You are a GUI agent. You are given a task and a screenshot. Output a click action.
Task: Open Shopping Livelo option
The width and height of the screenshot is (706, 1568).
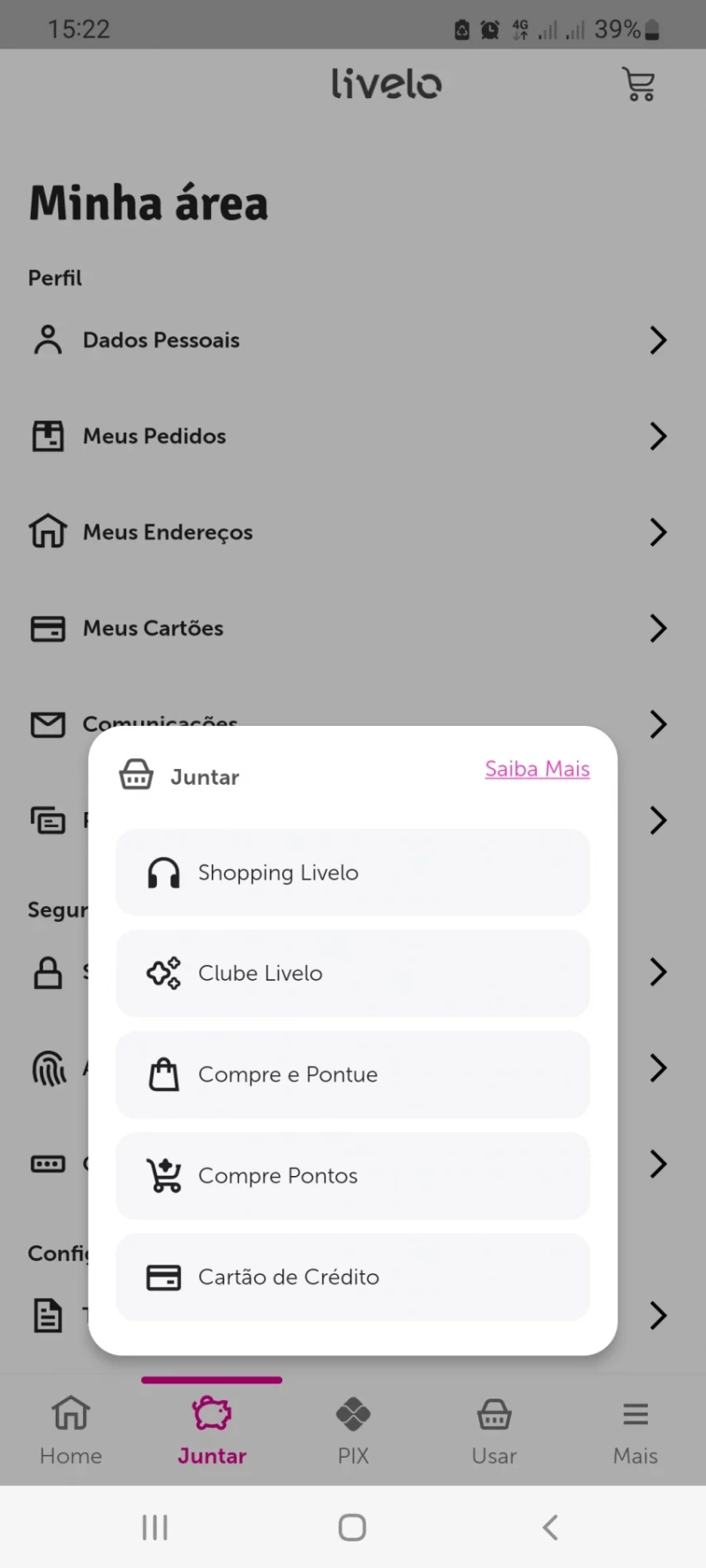coord(352,872)
